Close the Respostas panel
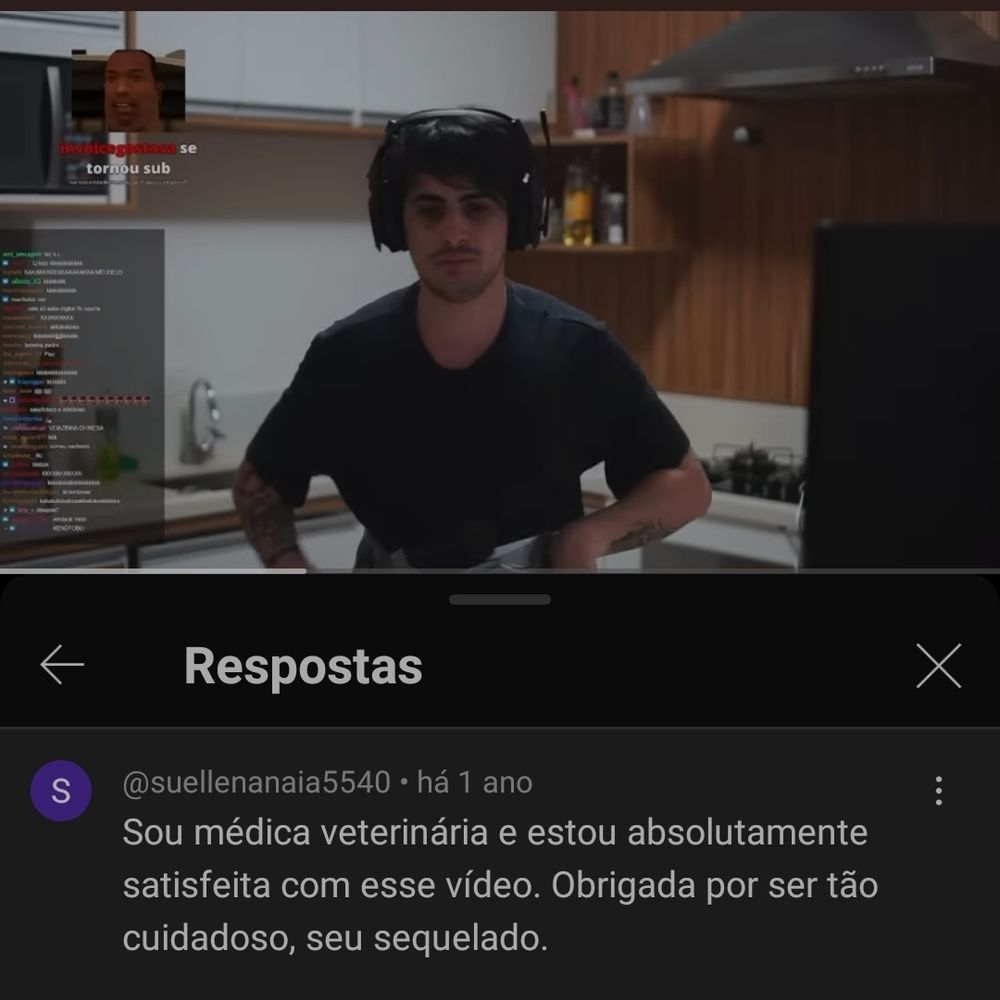The width and height of the screenshot is (1000, 1000). tap(938, 666)
